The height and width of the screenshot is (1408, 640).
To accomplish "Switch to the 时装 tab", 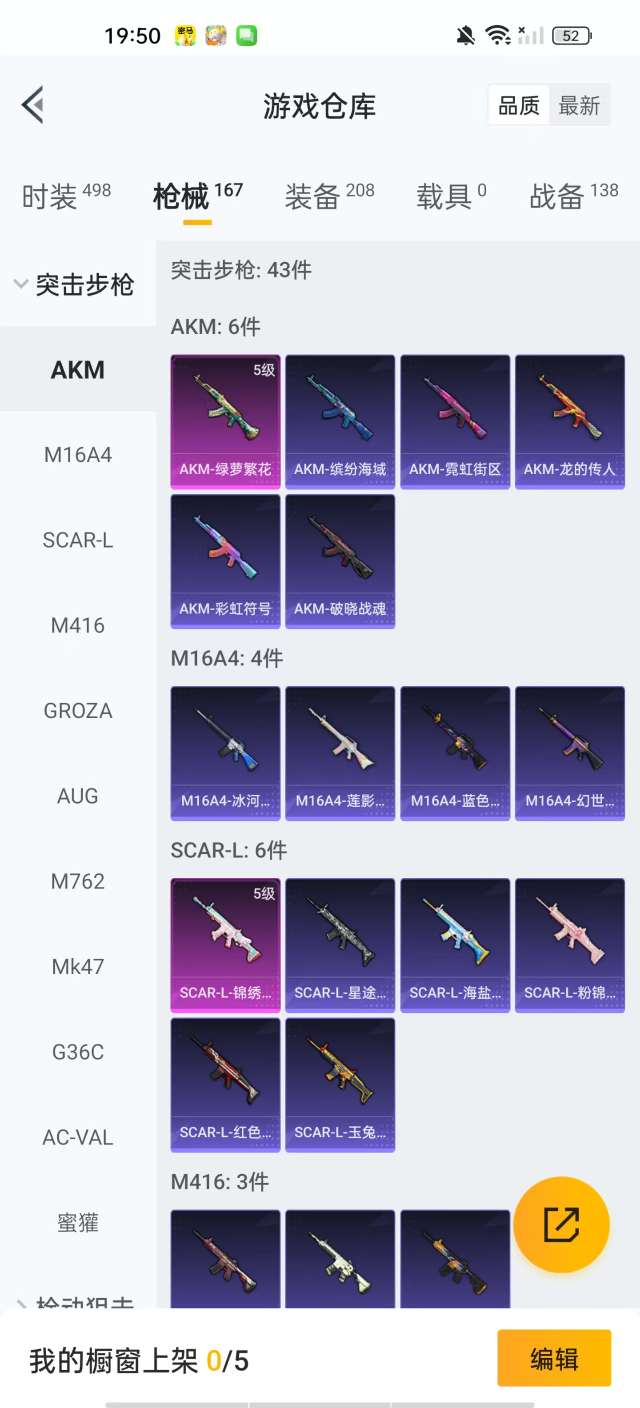I will [66, 196].
